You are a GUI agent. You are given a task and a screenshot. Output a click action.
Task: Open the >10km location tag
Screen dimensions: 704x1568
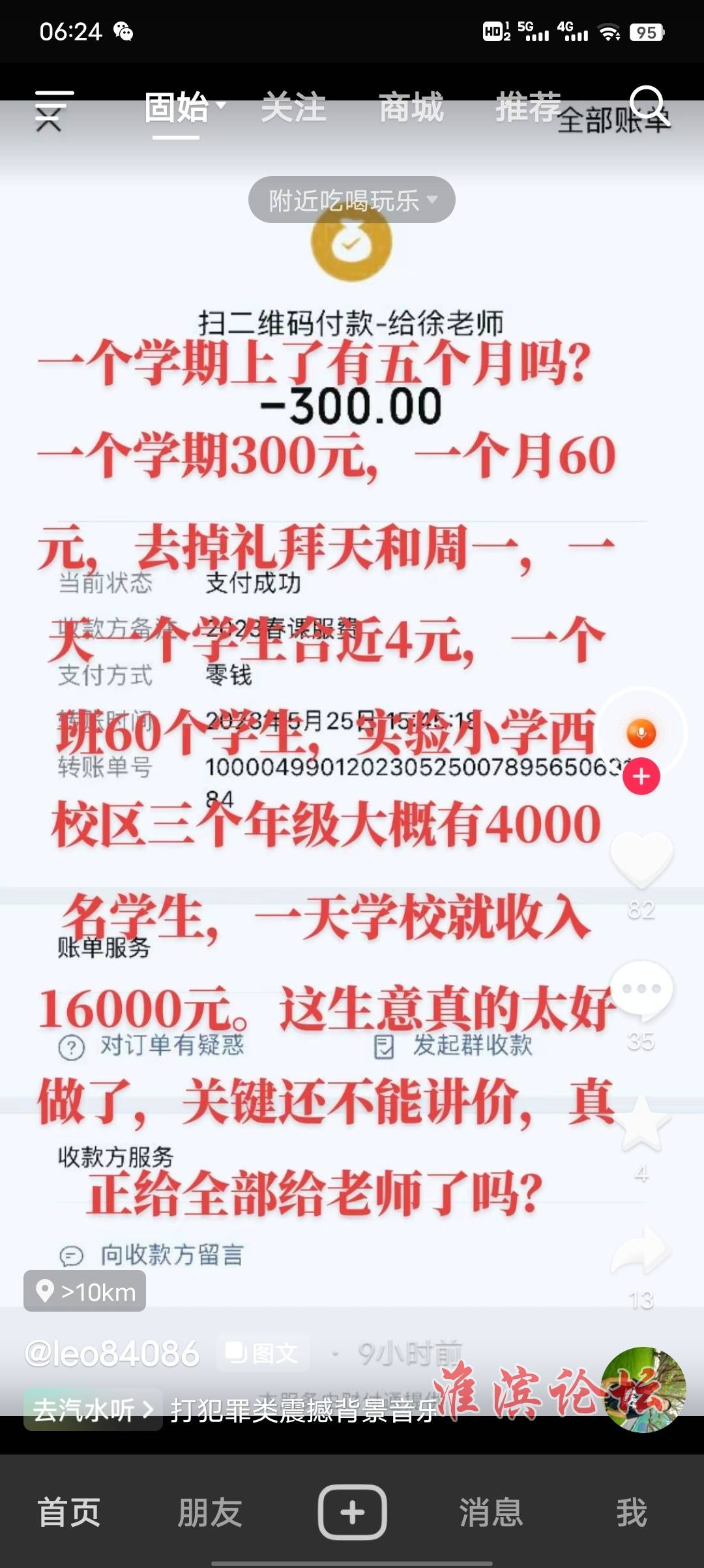(x=85, y=1291)
